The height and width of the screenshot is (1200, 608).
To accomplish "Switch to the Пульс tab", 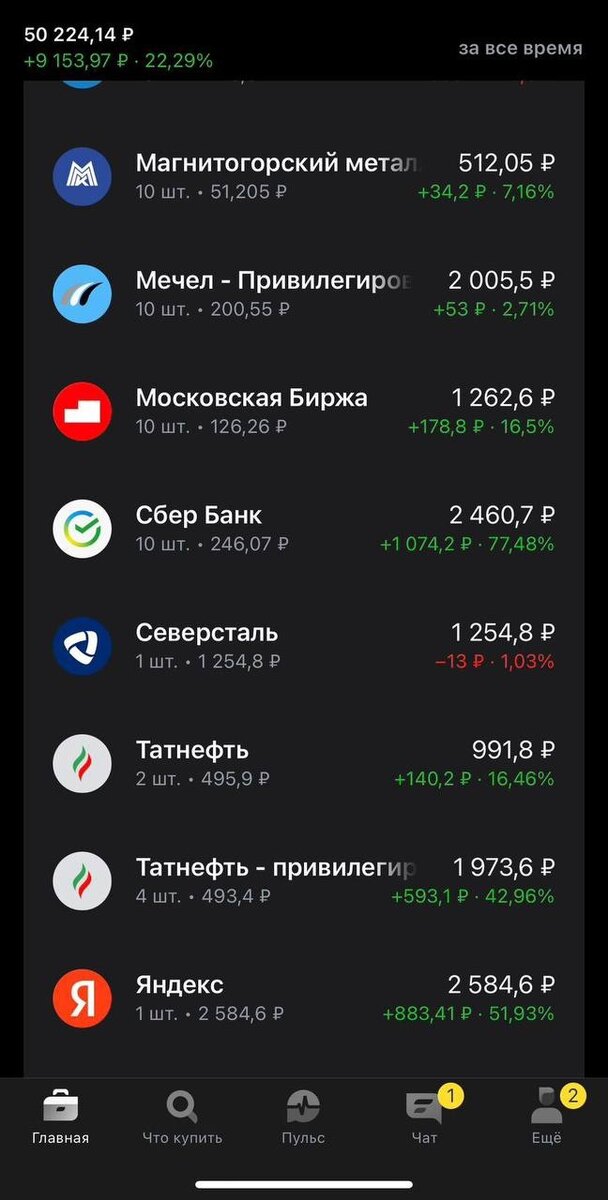I will click(303, 1118).
